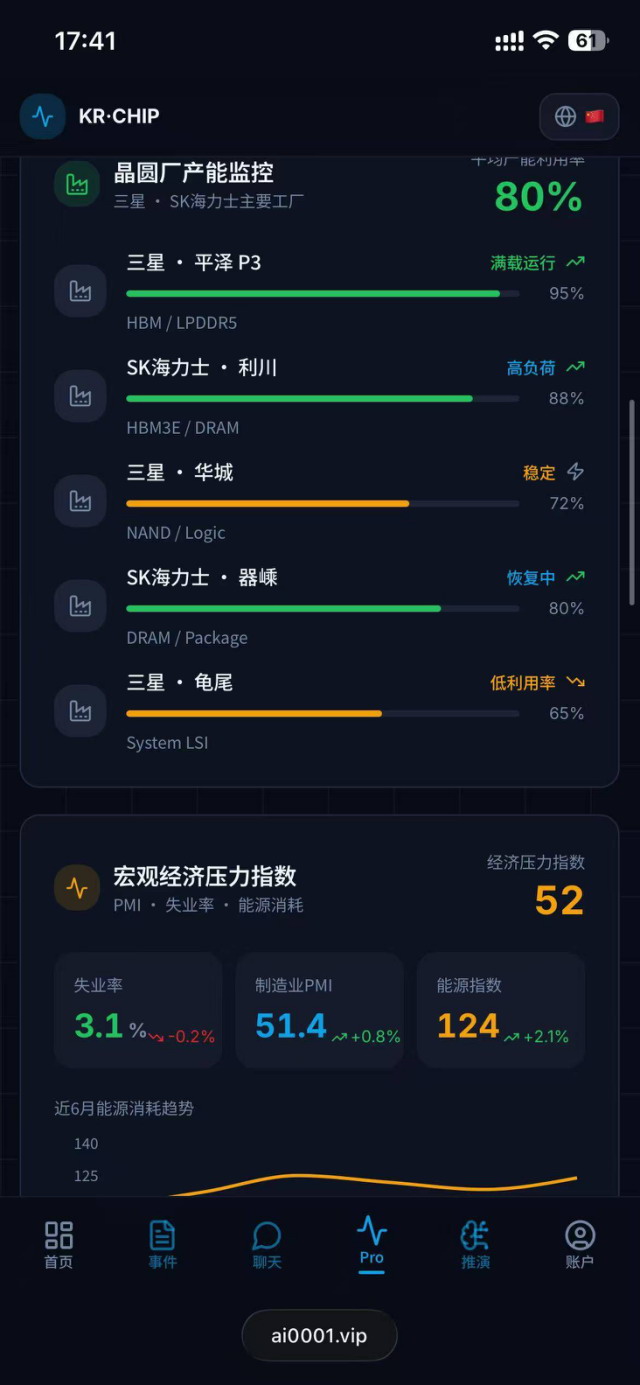
Task: Open the SK海力士 · 利川 fab row
Action: (x=319, y=397)
